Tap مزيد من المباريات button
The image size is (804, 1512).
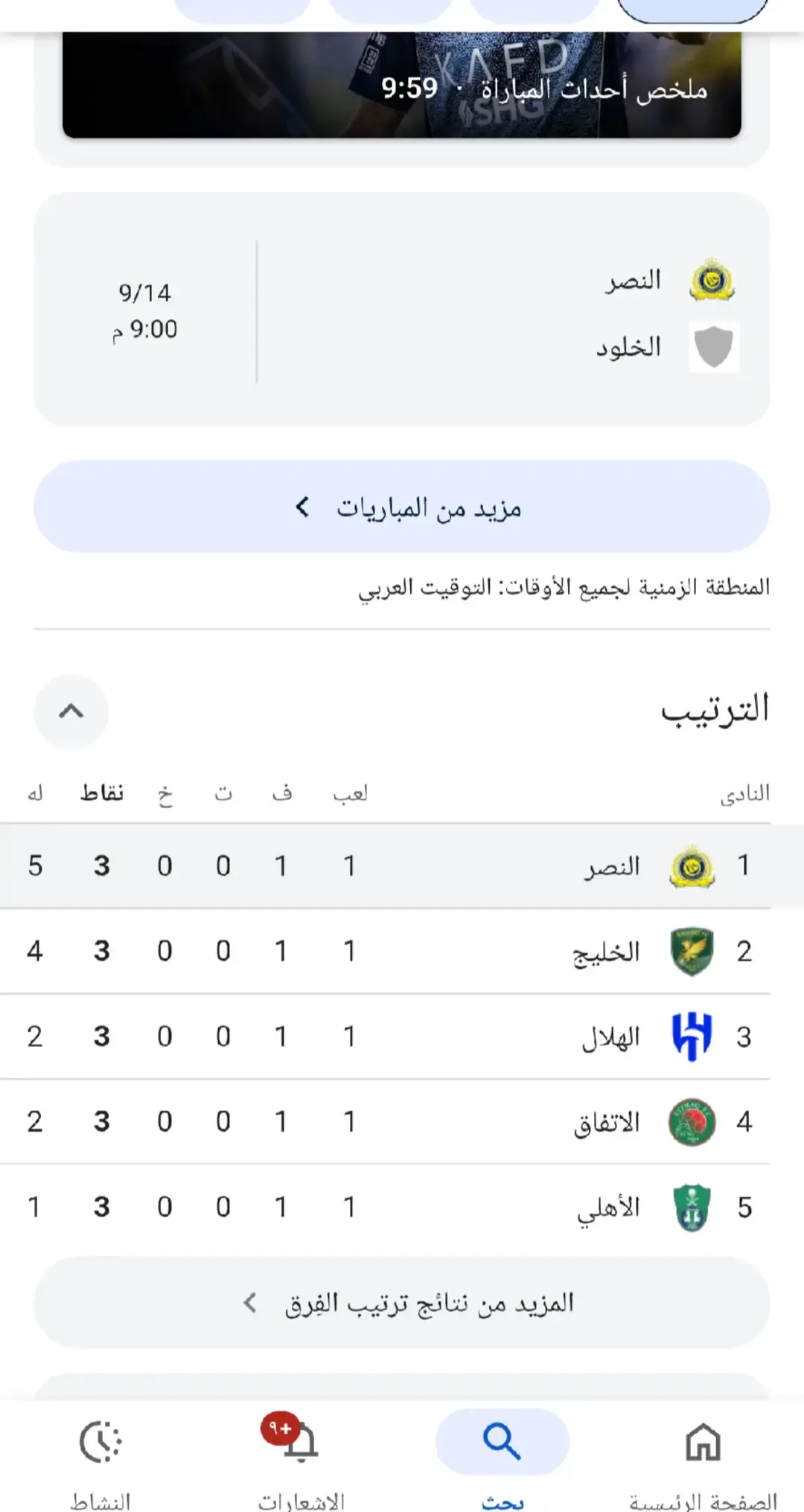click(402, 507)
